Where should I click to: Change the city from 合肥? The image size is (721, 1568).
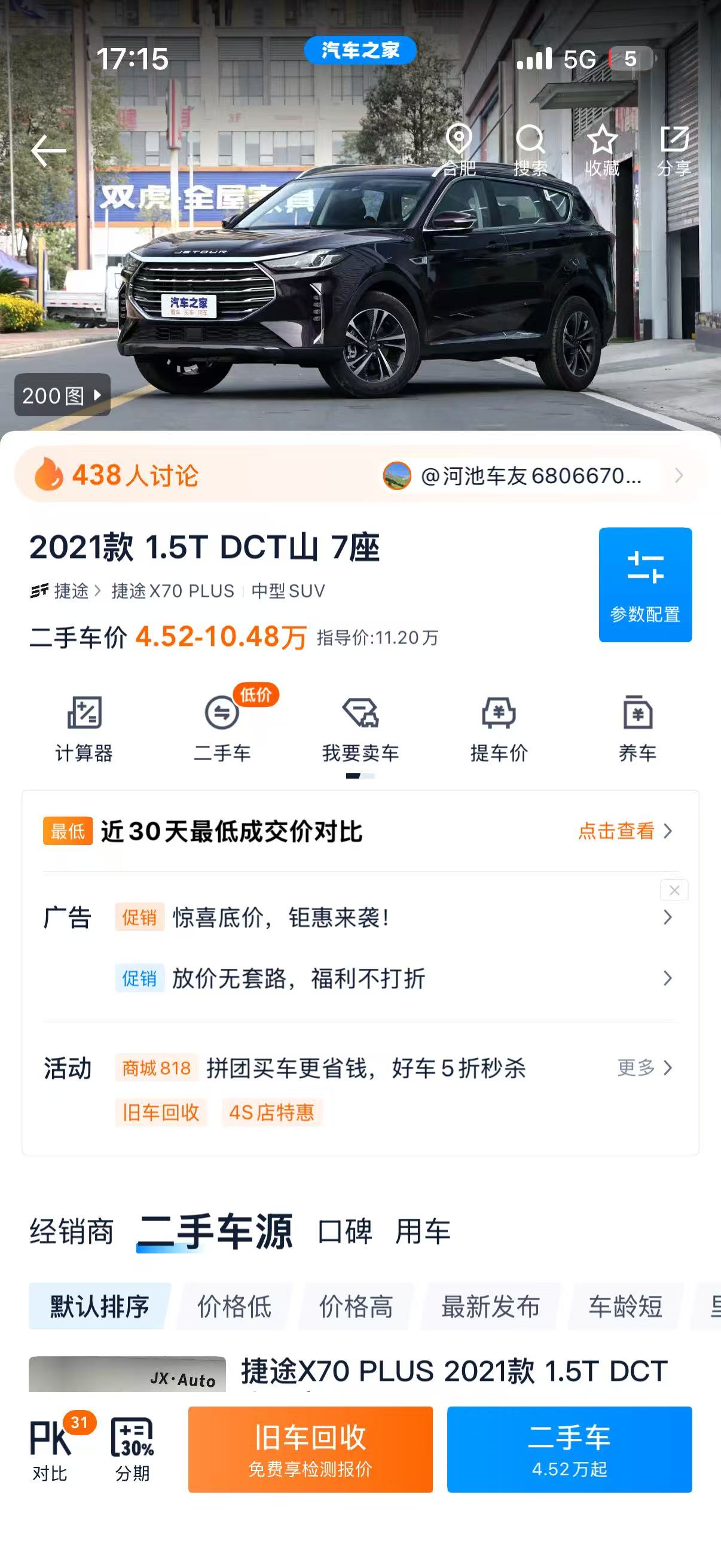tap(458, 150)
